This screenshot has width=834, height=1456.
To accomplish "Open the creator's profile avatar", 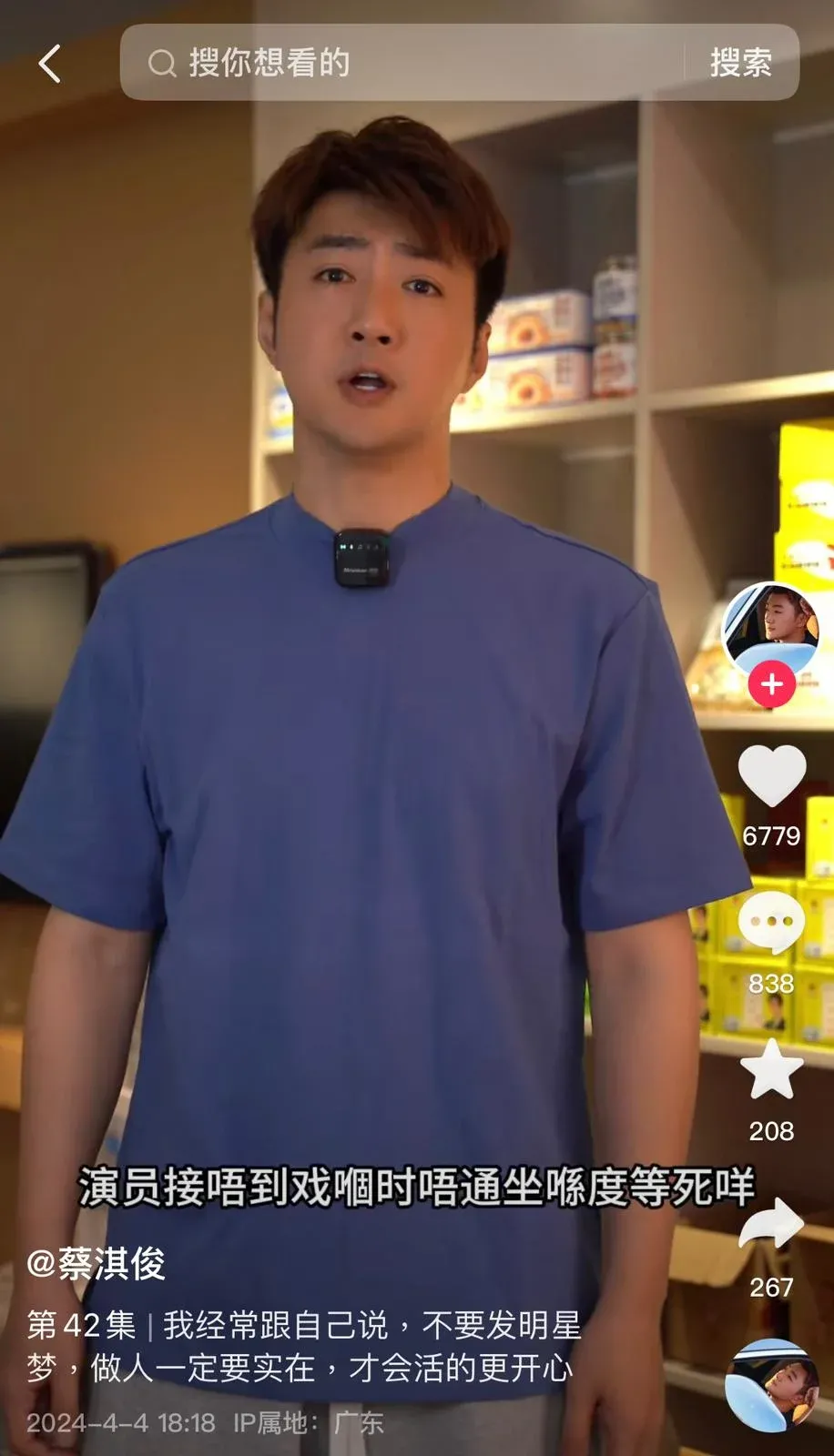I will coord(770,630).
